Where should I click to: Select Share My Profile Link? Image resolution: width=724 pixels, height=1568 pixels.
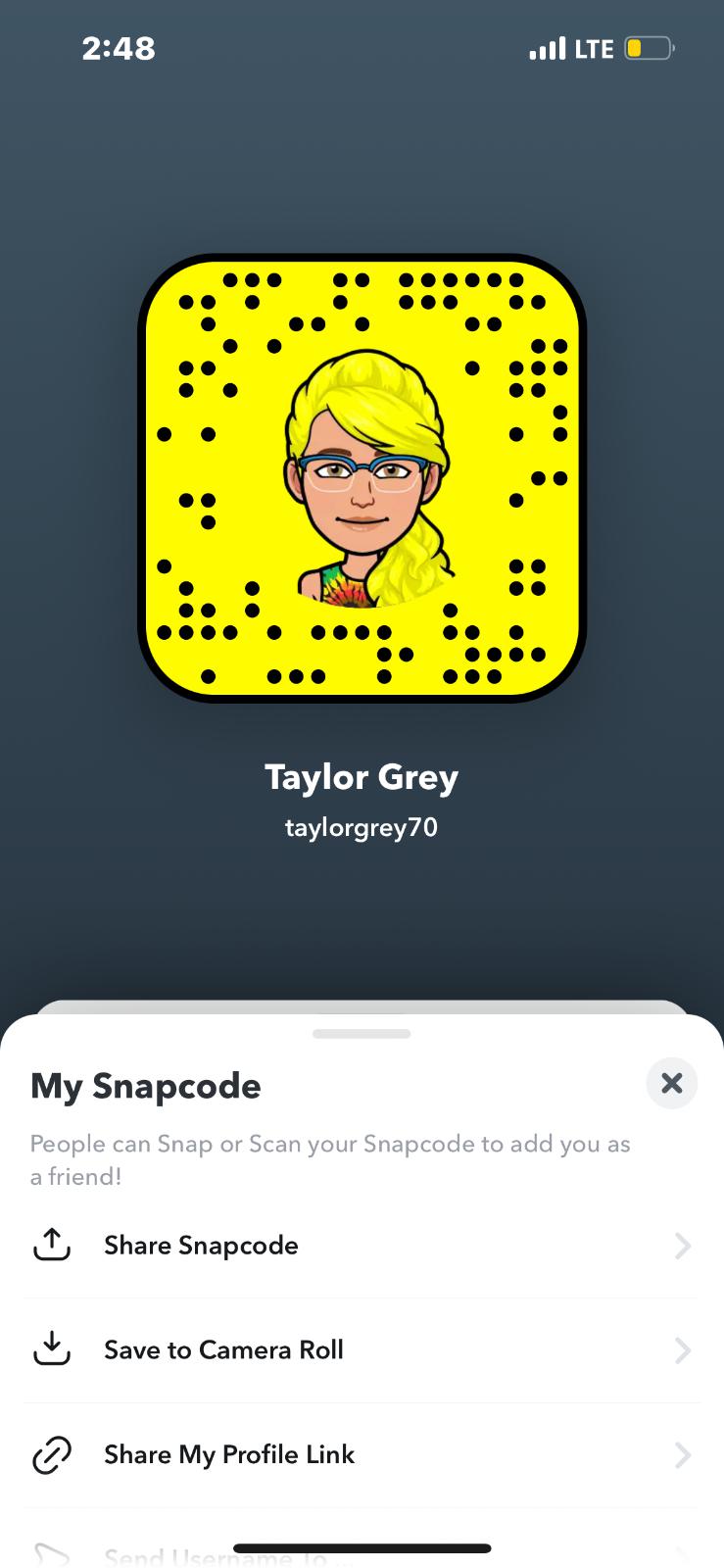[362, 1455]
